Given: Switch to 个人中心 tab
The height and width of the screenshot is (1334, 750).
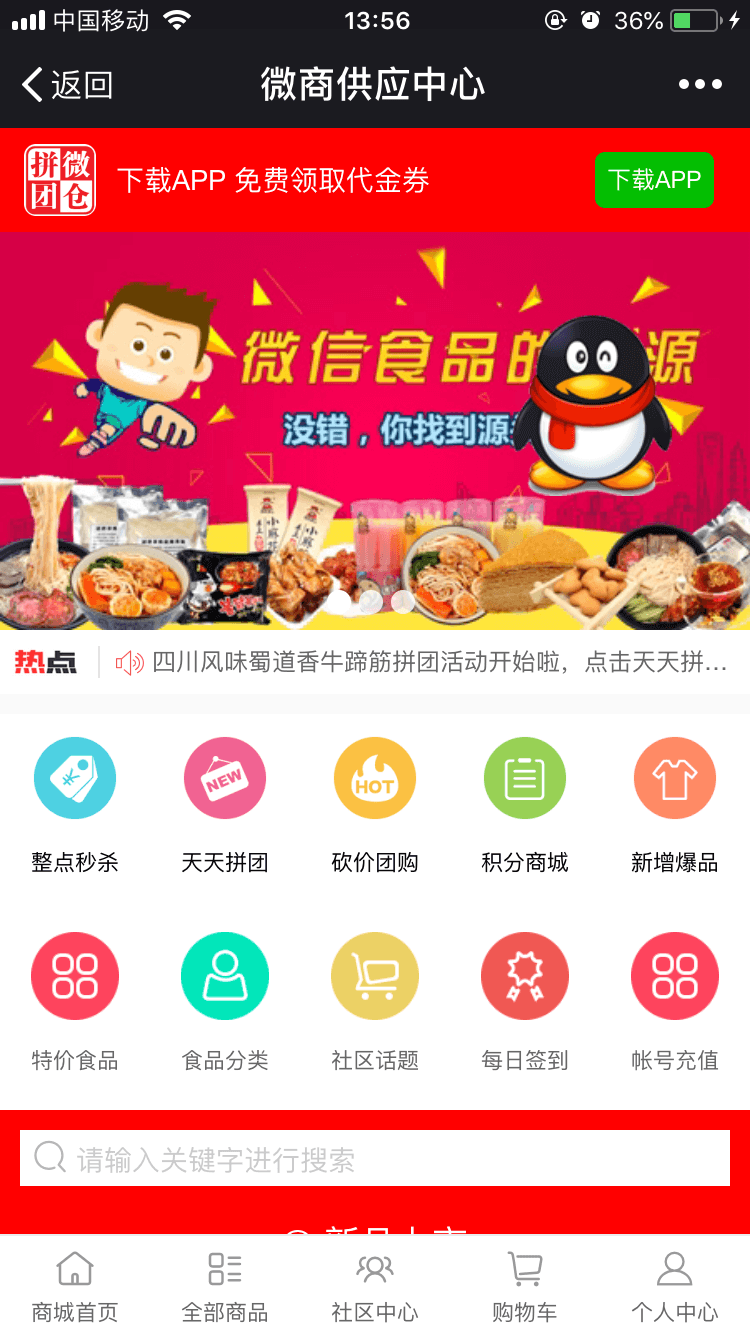Looking at the screenshot, I should click(x=675, y=1286).
